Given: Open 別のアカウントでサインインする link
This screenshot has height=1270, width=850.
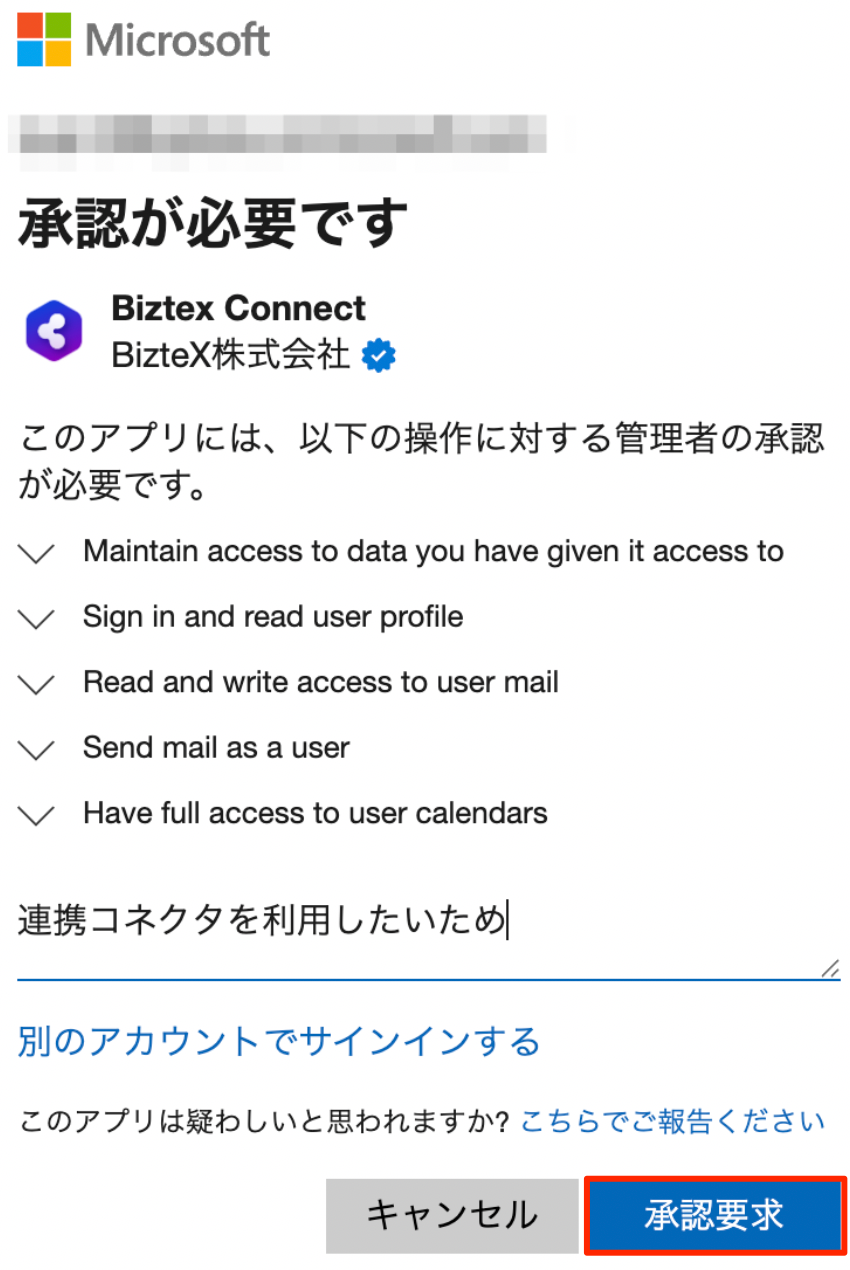Looking at the screenshot, I should point(279,1042).
